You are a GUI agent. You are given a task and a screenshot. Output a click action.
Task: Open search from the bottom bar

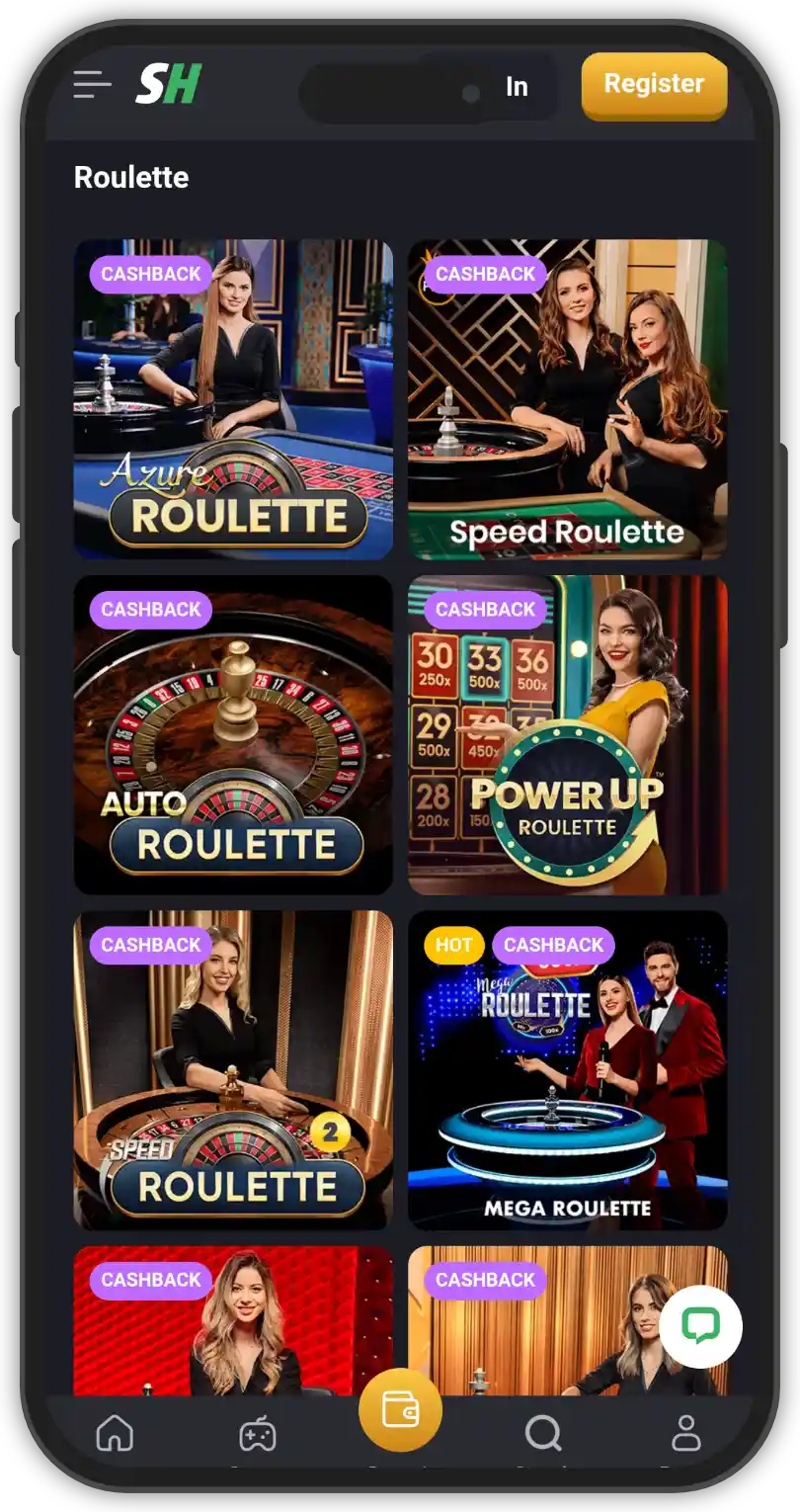tap(542, 1432)
